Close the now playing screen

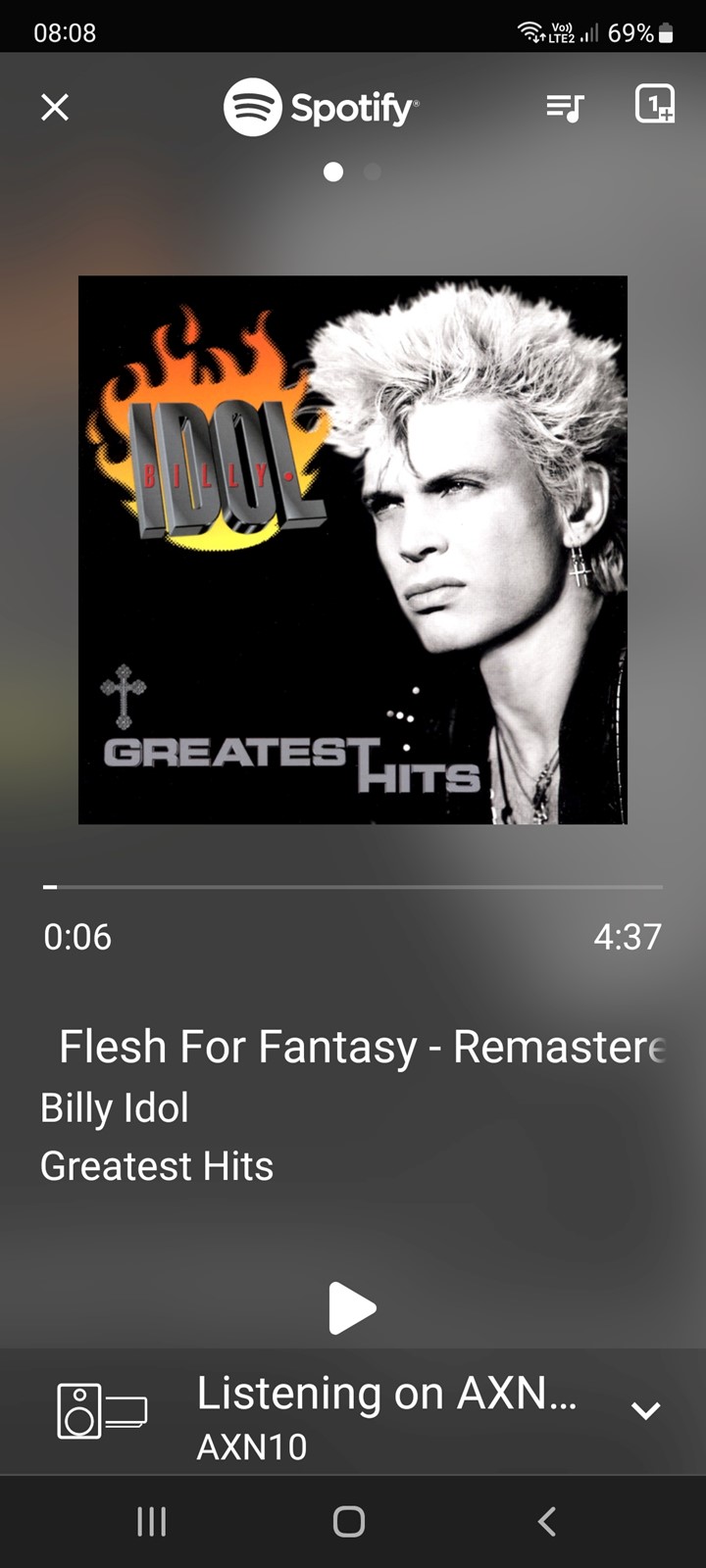click(55, 107)
